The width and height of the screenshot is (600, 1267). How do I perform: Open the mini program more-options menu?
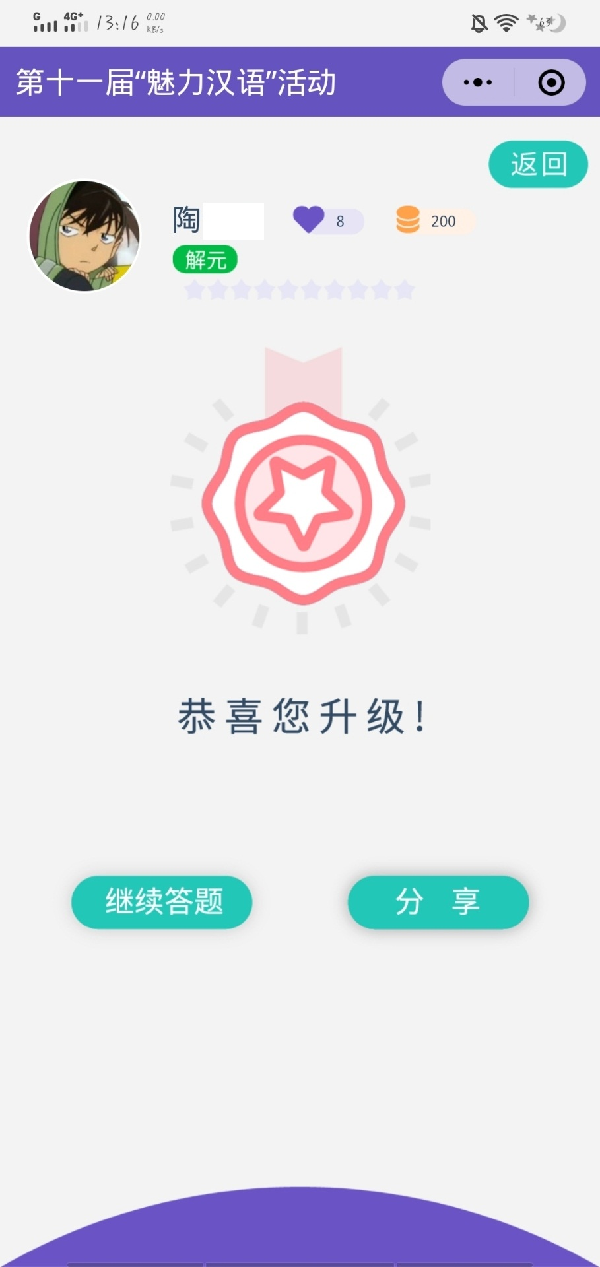click(479, 82)
